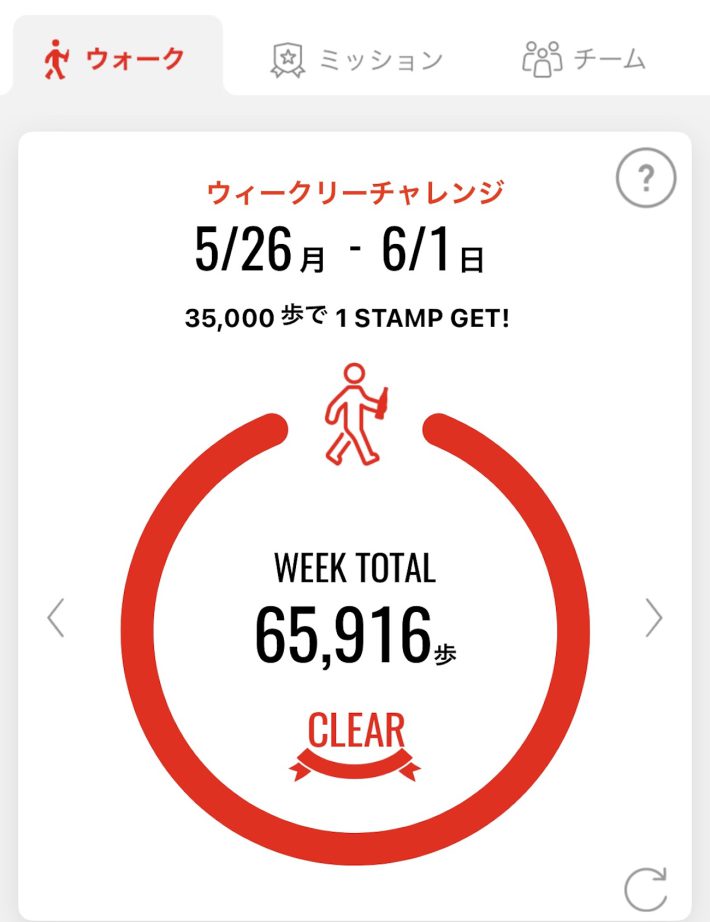The width and height of the screenshot is (710, 922).
Task: Switch to the ウォーク tab
Action: [x=114, y=58]
